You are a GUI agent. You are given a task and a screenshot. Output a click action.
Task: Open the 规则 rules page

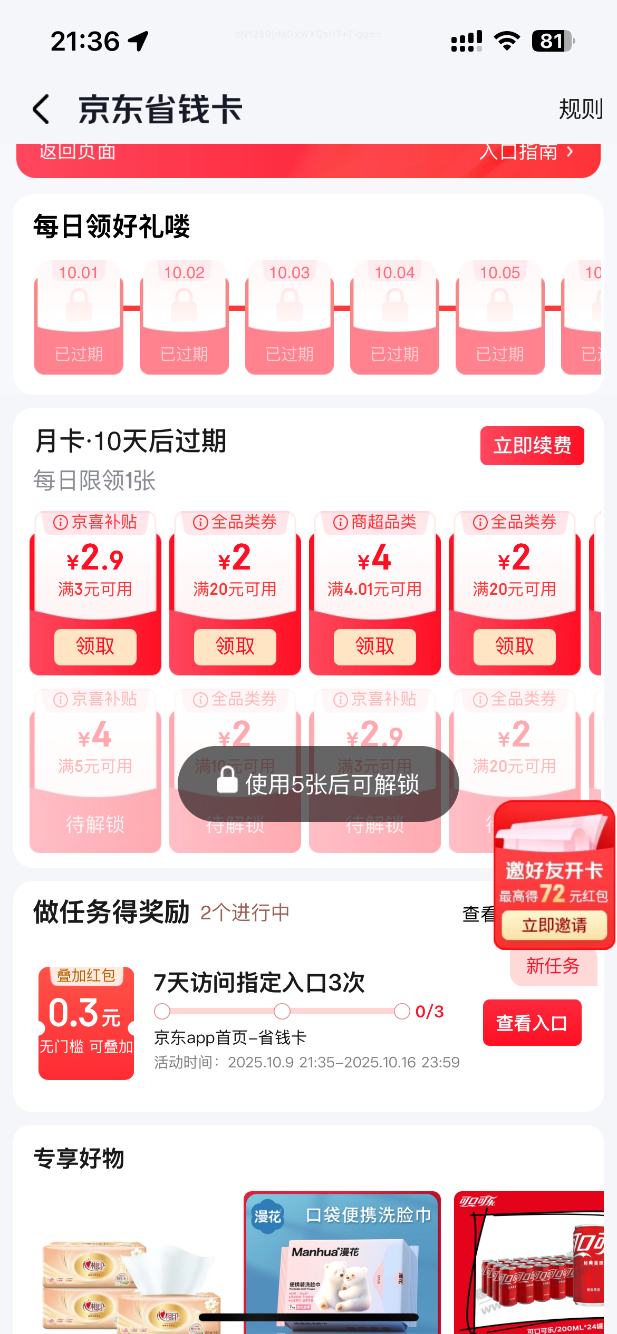click(580, 109)
